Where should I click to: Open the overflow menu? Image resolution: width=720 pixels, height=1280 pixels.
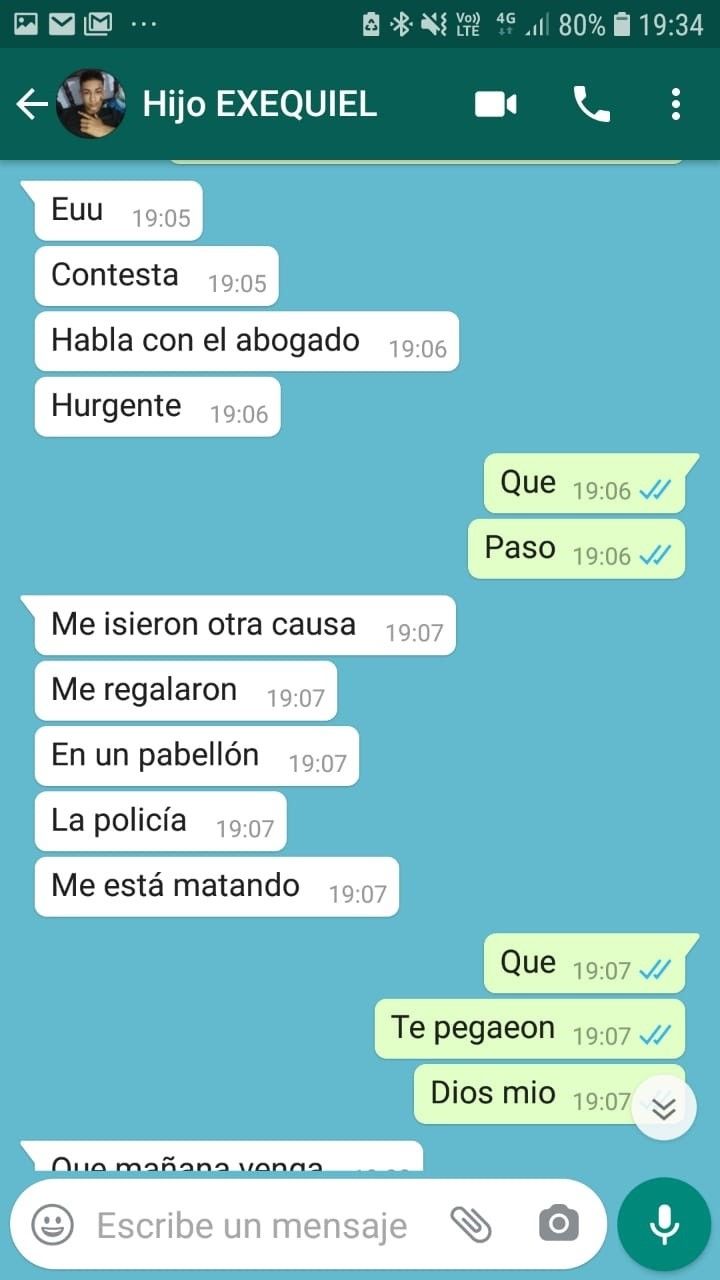coord(676,104)
